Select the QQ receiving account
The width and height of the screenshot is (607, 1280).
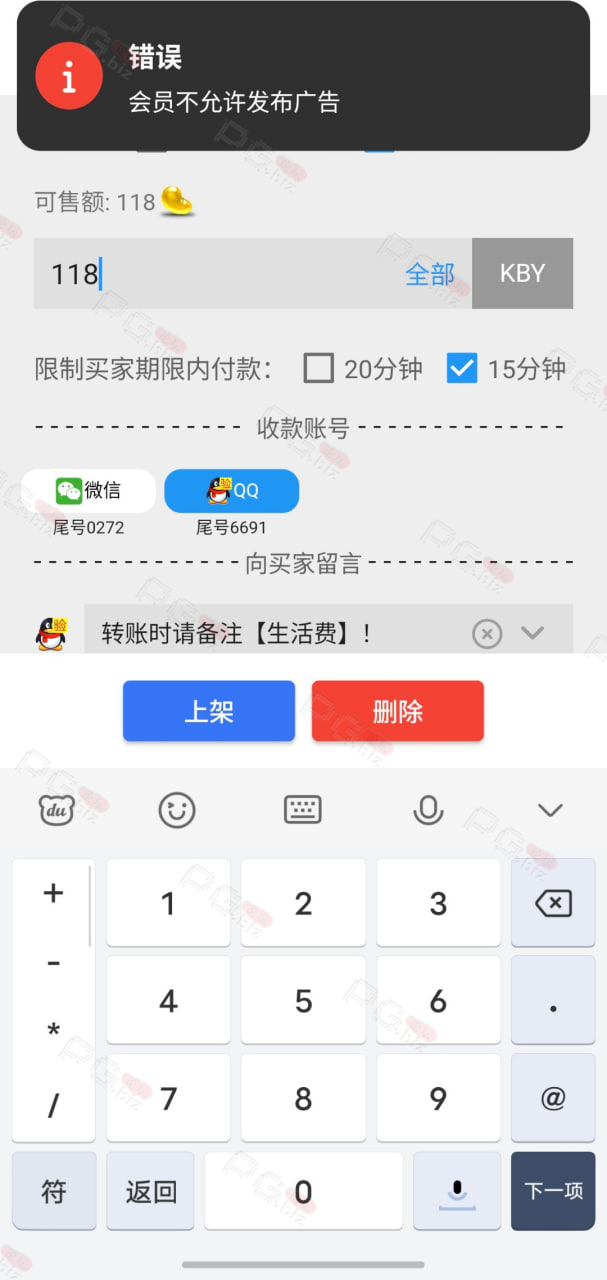tap(232, 491)
